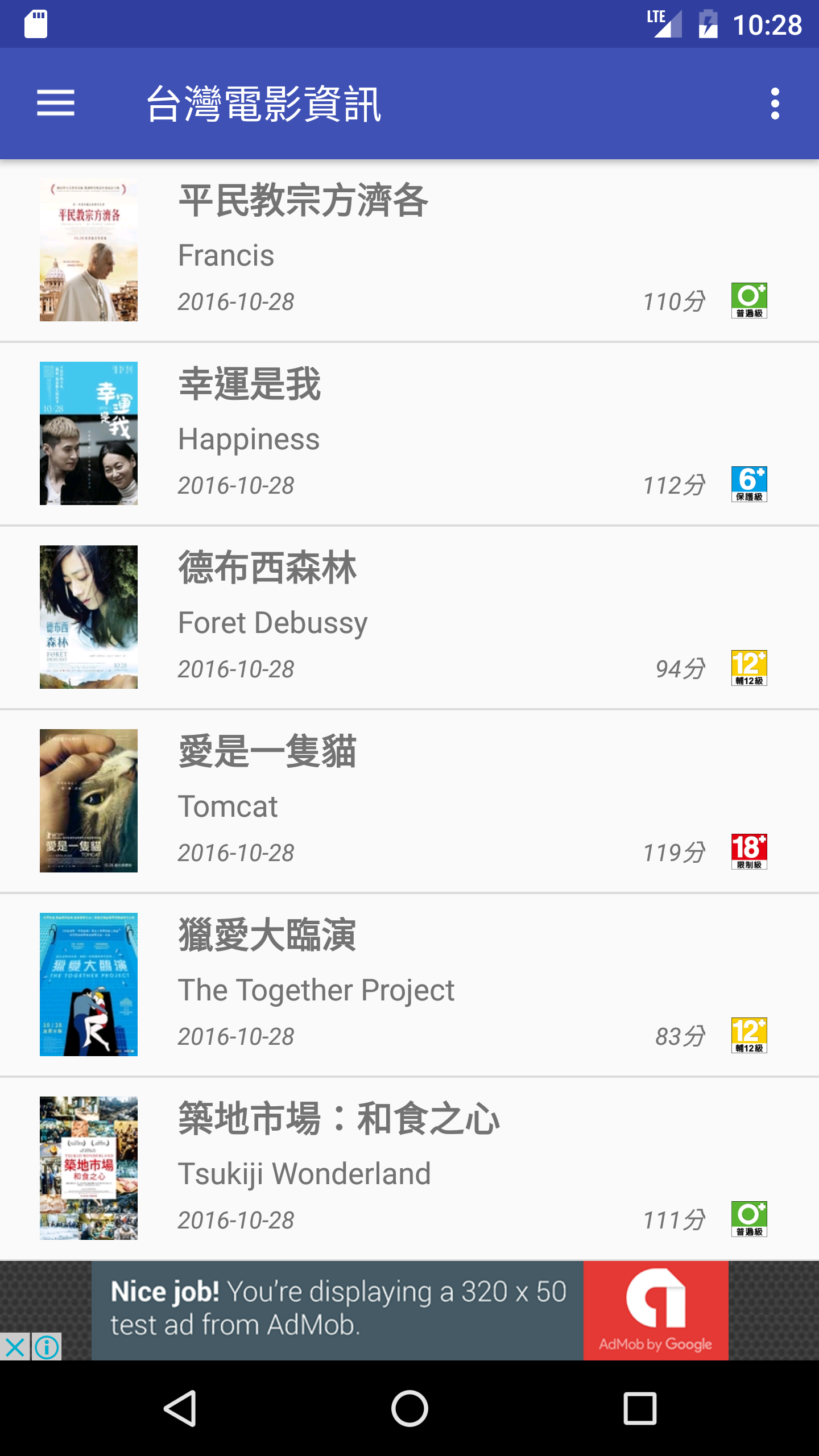819x1456 pixels.
Task: Open Tsukiji Wonderland movie info
Action: [x=409, y=1169]
